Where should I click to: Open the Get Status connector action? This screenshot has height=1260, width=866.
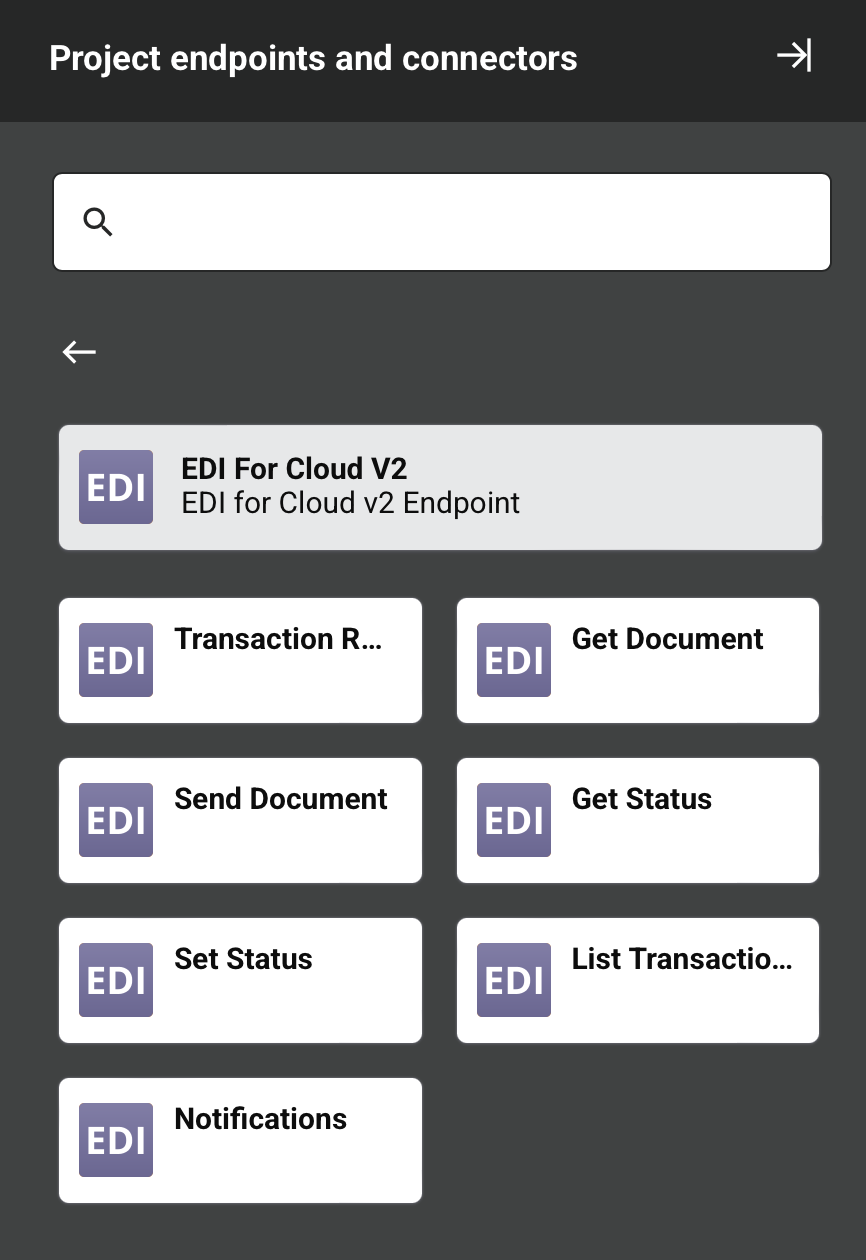pyautogui.click(x=637, y=820)
